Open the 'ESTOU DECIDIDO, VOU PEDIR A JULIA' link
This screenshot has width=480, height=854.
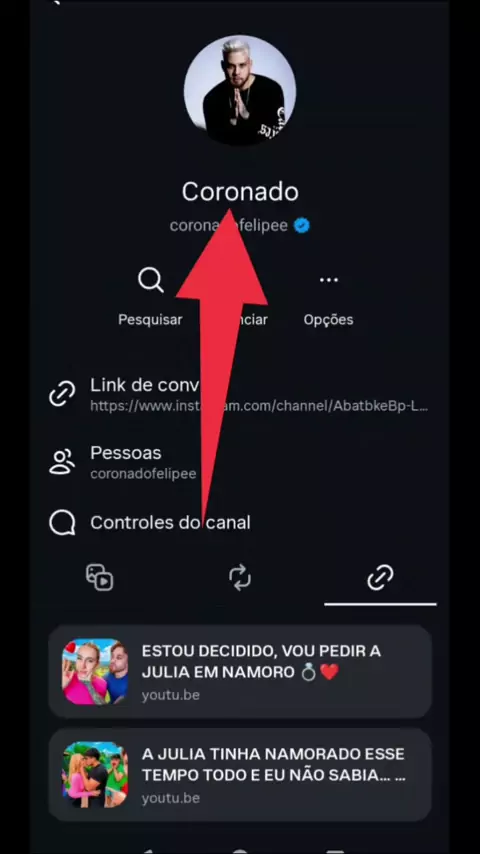pyautogui.click(x=240, y=672)
